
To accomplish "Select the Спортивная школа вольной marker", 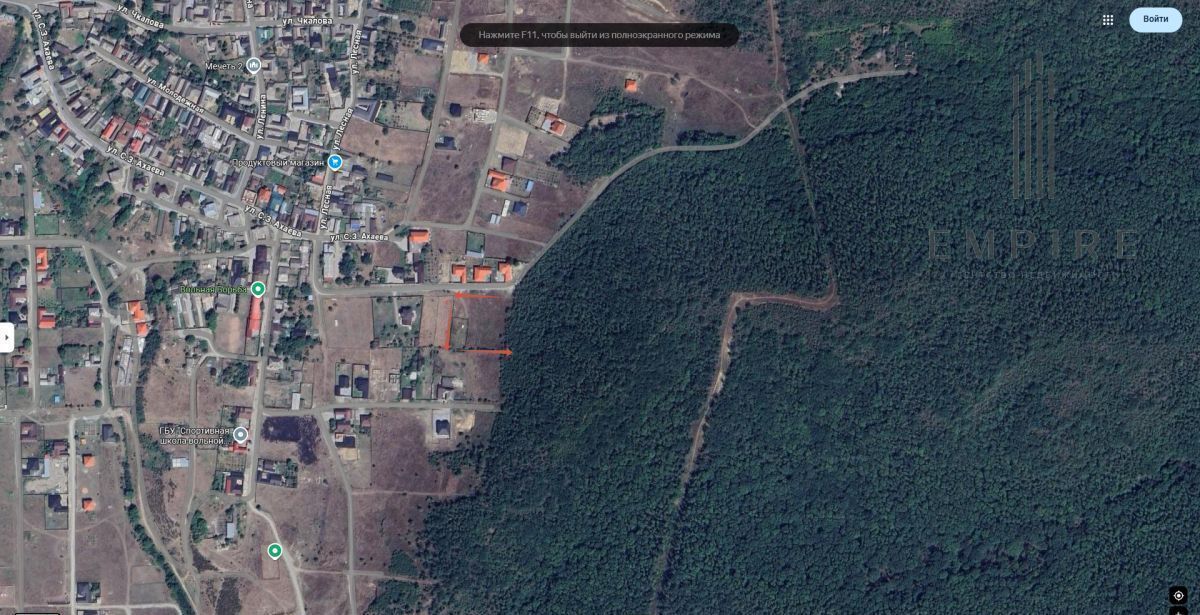I will click(x=240, y=434).
